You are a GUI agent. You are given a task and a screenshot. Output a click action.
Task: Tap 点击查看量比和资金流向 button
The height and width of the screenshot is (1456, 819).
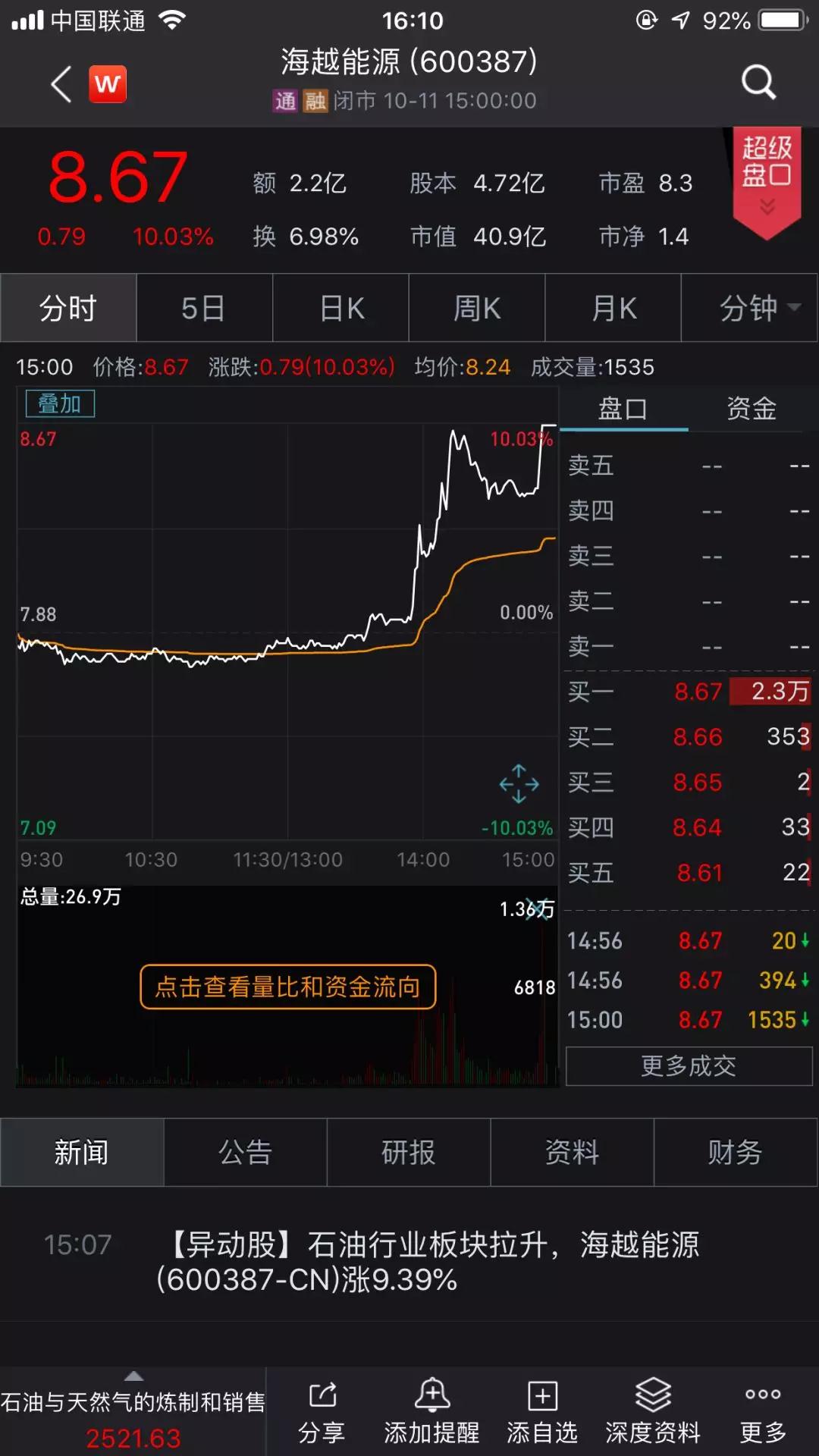point(287,987)
